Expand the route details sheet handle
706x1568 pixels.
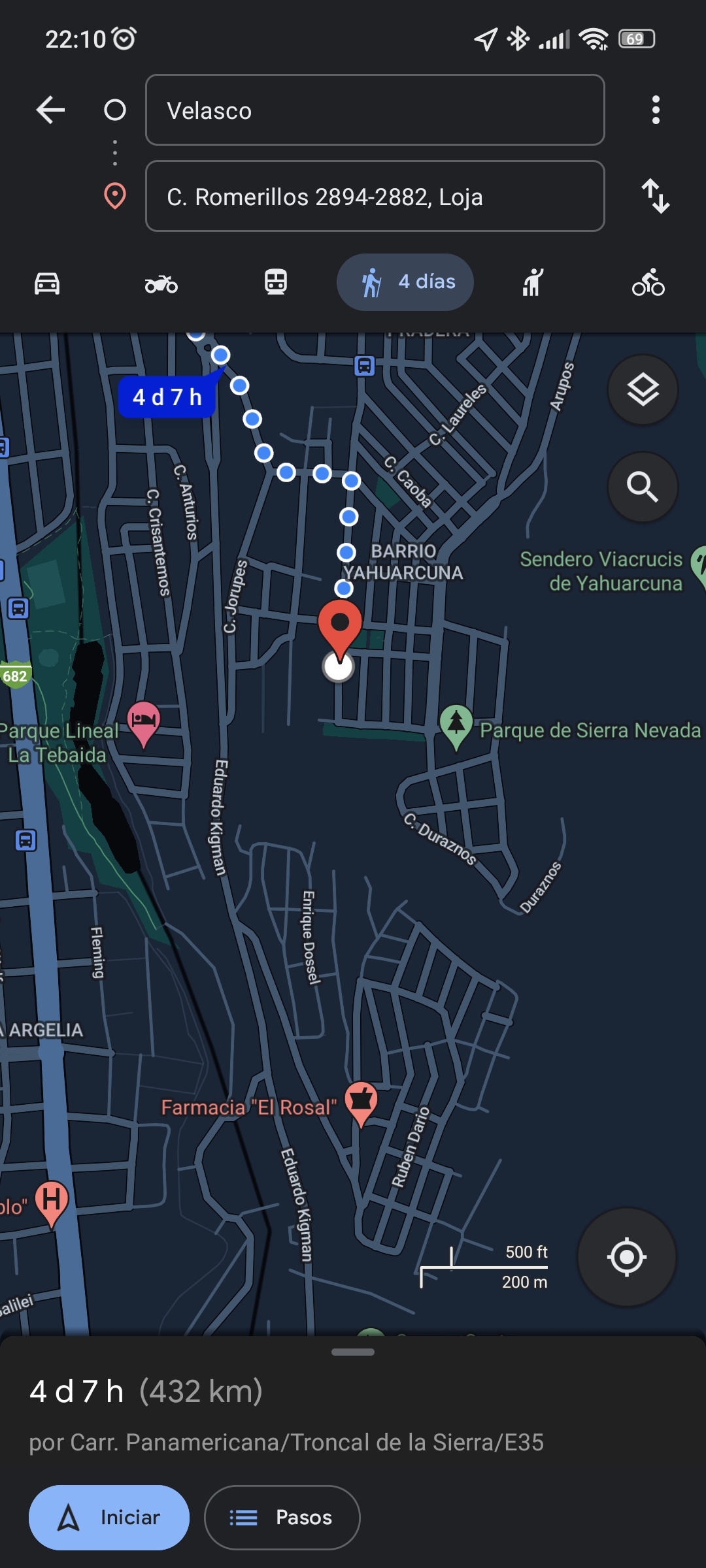click(353, 1352)
